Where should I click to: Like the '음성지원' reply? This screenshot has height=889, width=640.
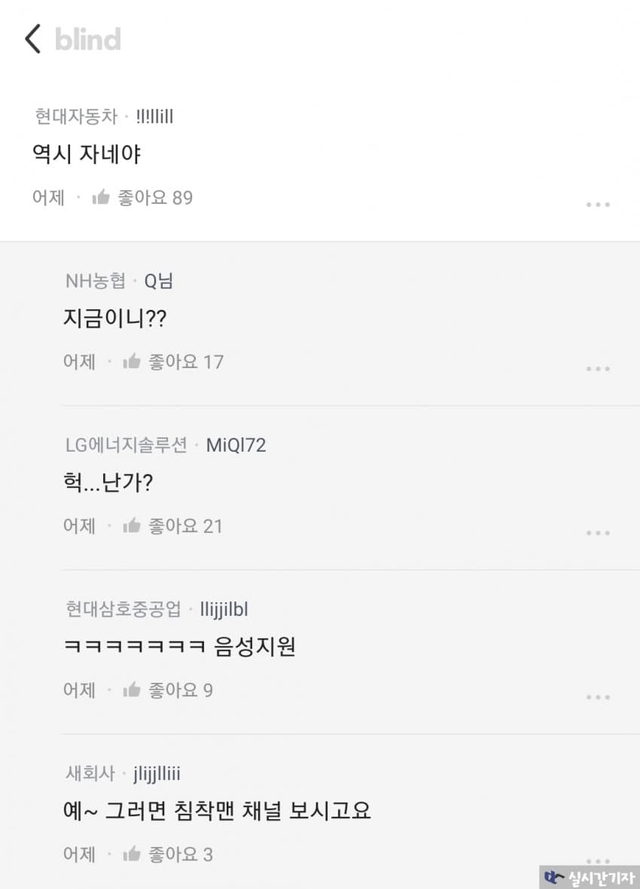132,690
